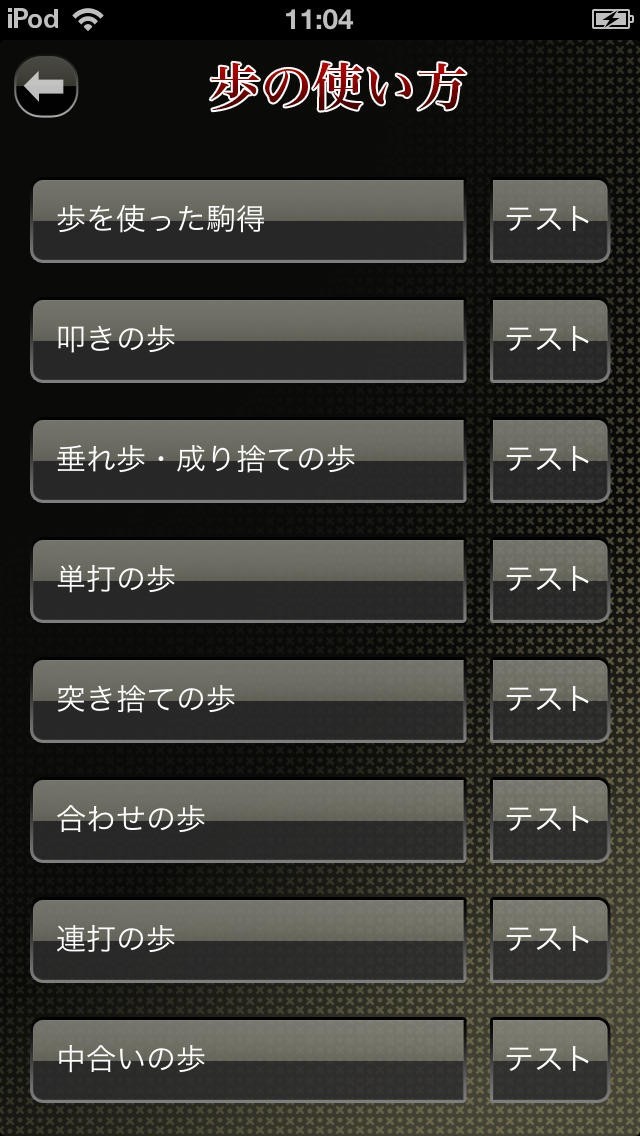Start the テスト for 合わせの歩

(549, 820)
